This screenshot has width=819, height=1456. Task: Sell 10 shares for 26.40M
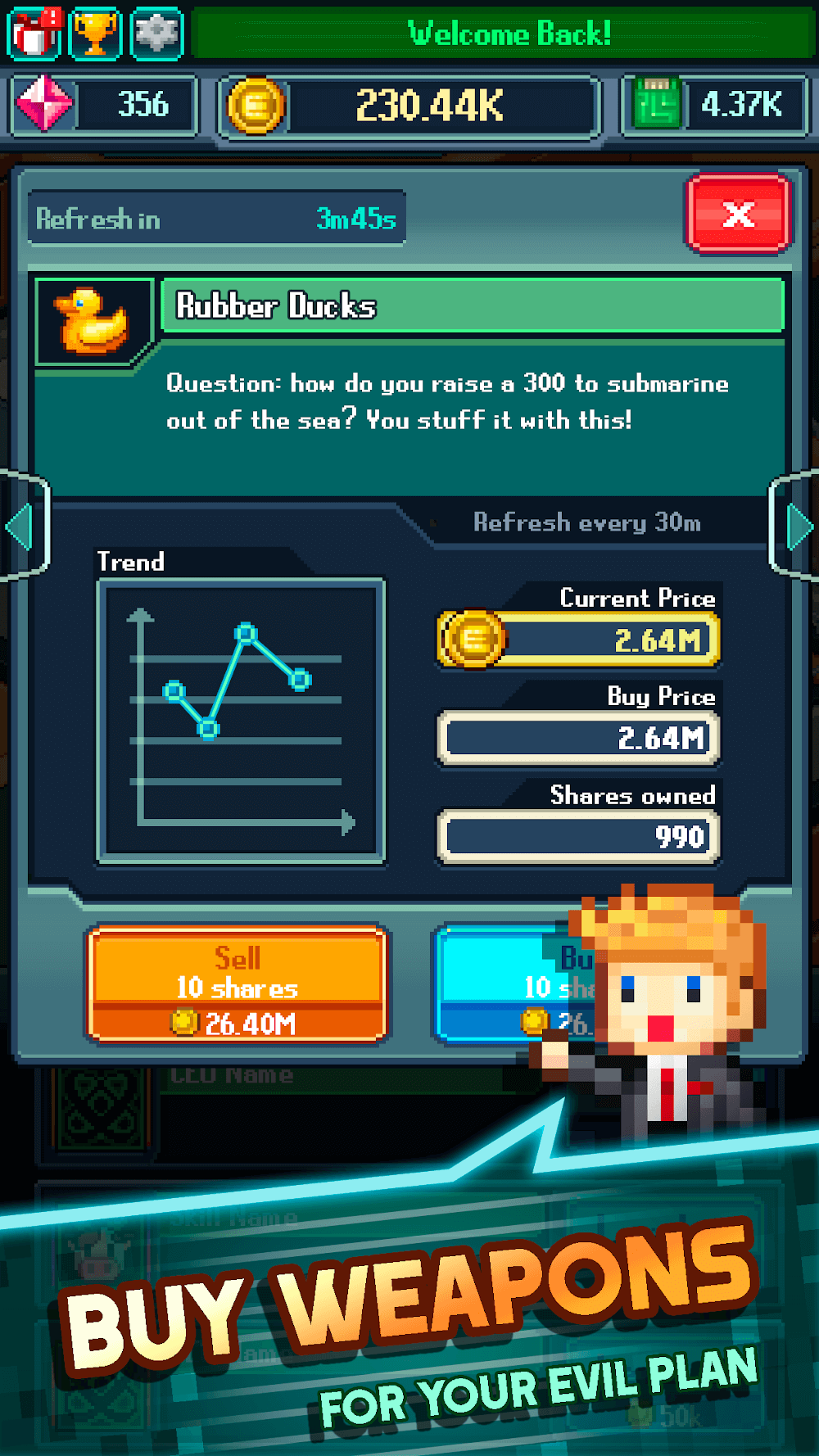(238, 985)
